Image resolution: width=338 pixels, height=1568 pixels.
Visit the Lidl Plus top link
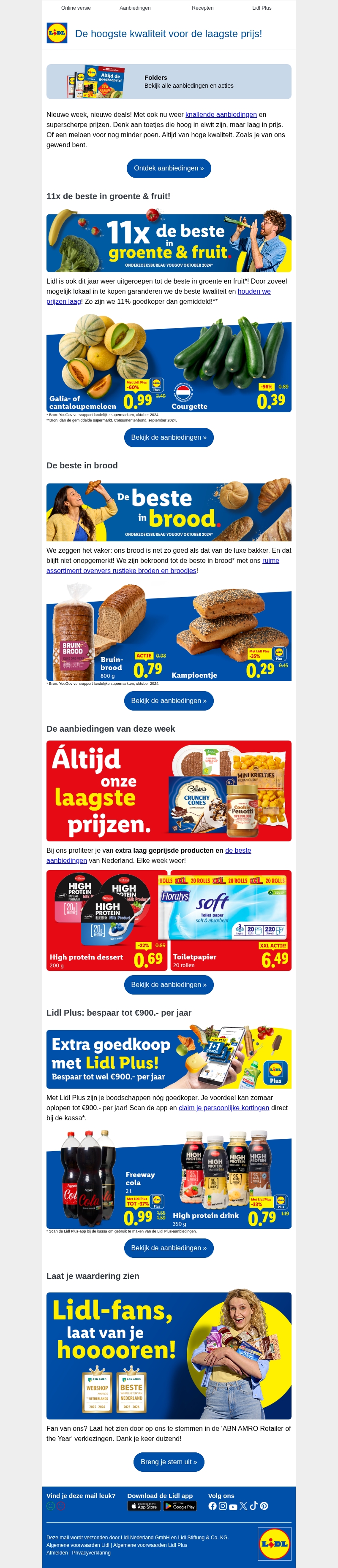coord(262,8)
